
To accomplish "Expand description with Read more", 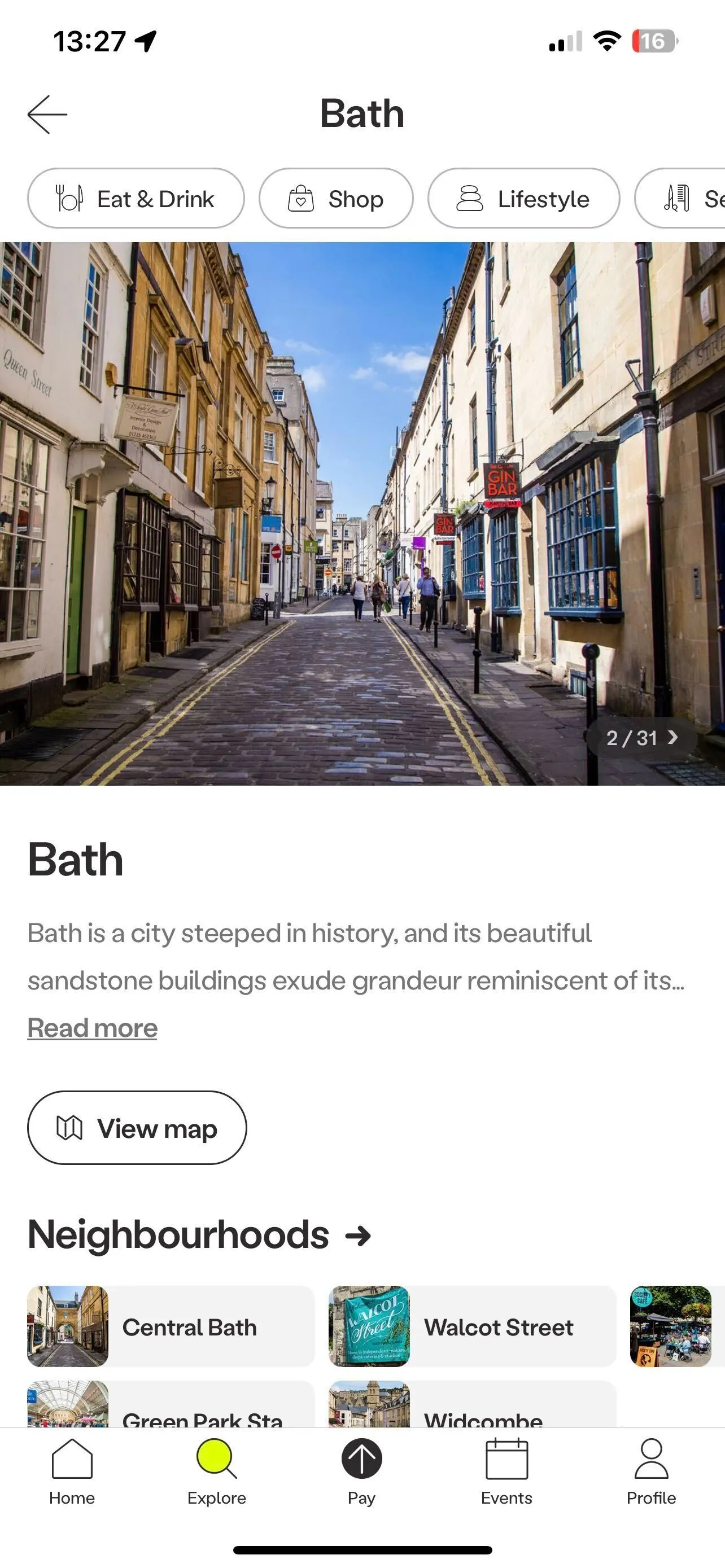I will pos(93,1028).
